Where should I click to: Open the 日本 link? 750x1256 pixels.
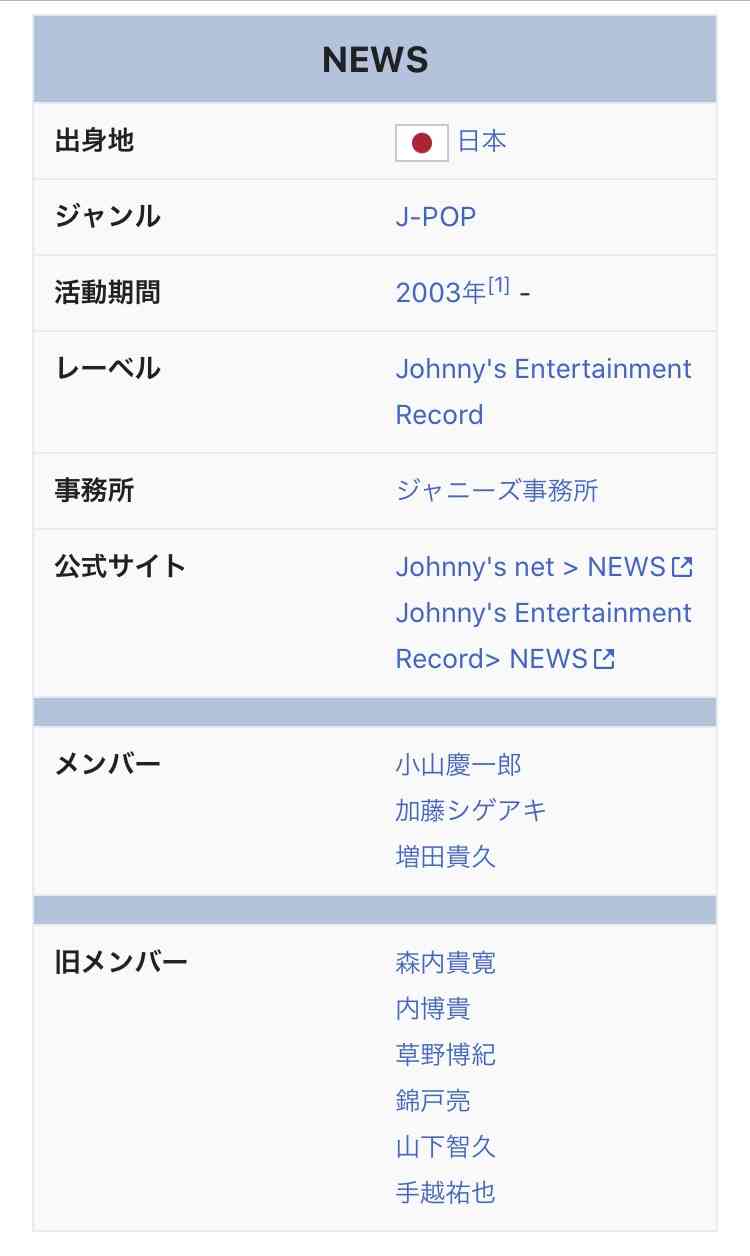point(482,141)
